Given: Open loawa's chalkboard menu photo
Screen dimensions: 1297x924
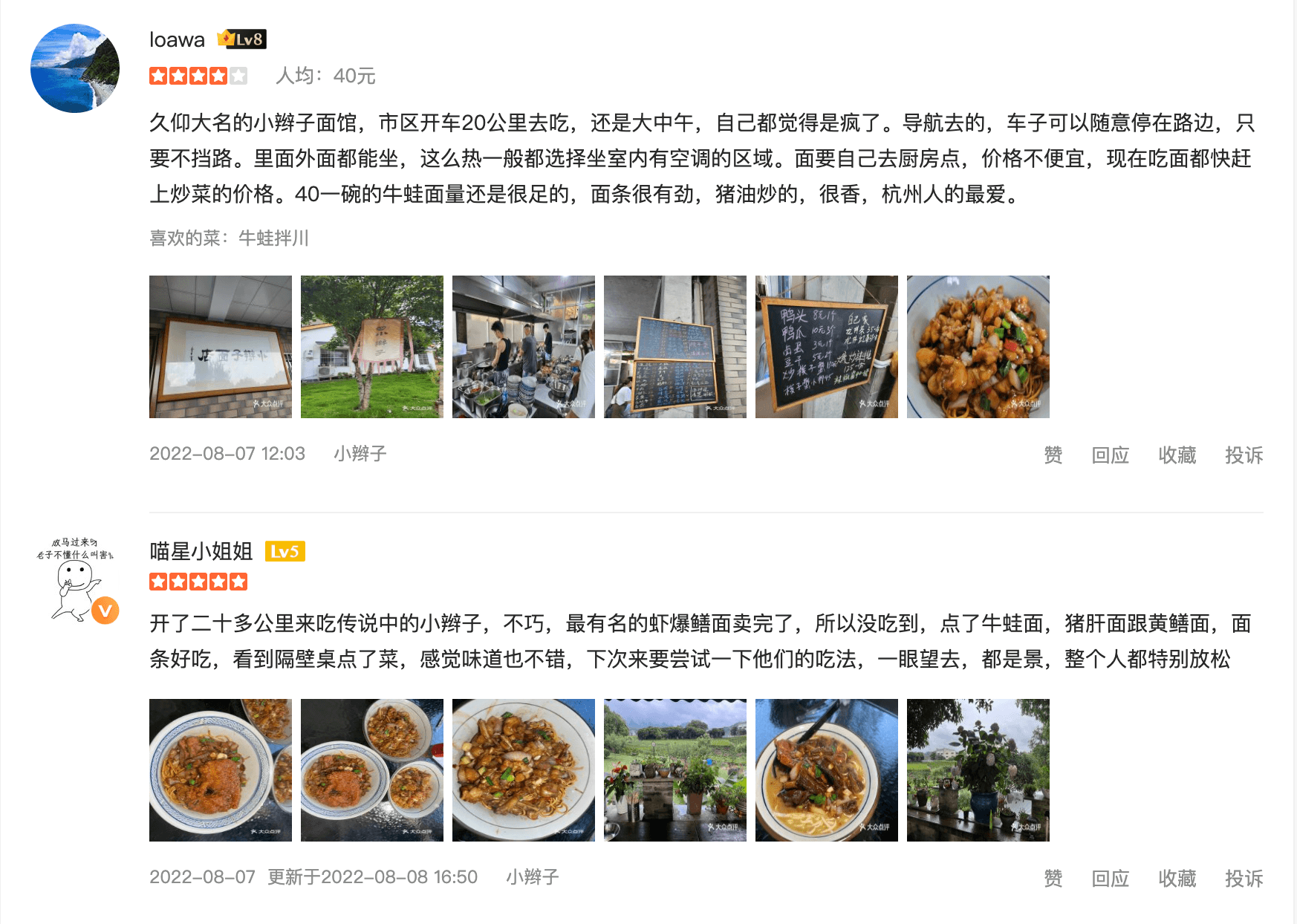Looking at the screenshot, I should [826, 347].
